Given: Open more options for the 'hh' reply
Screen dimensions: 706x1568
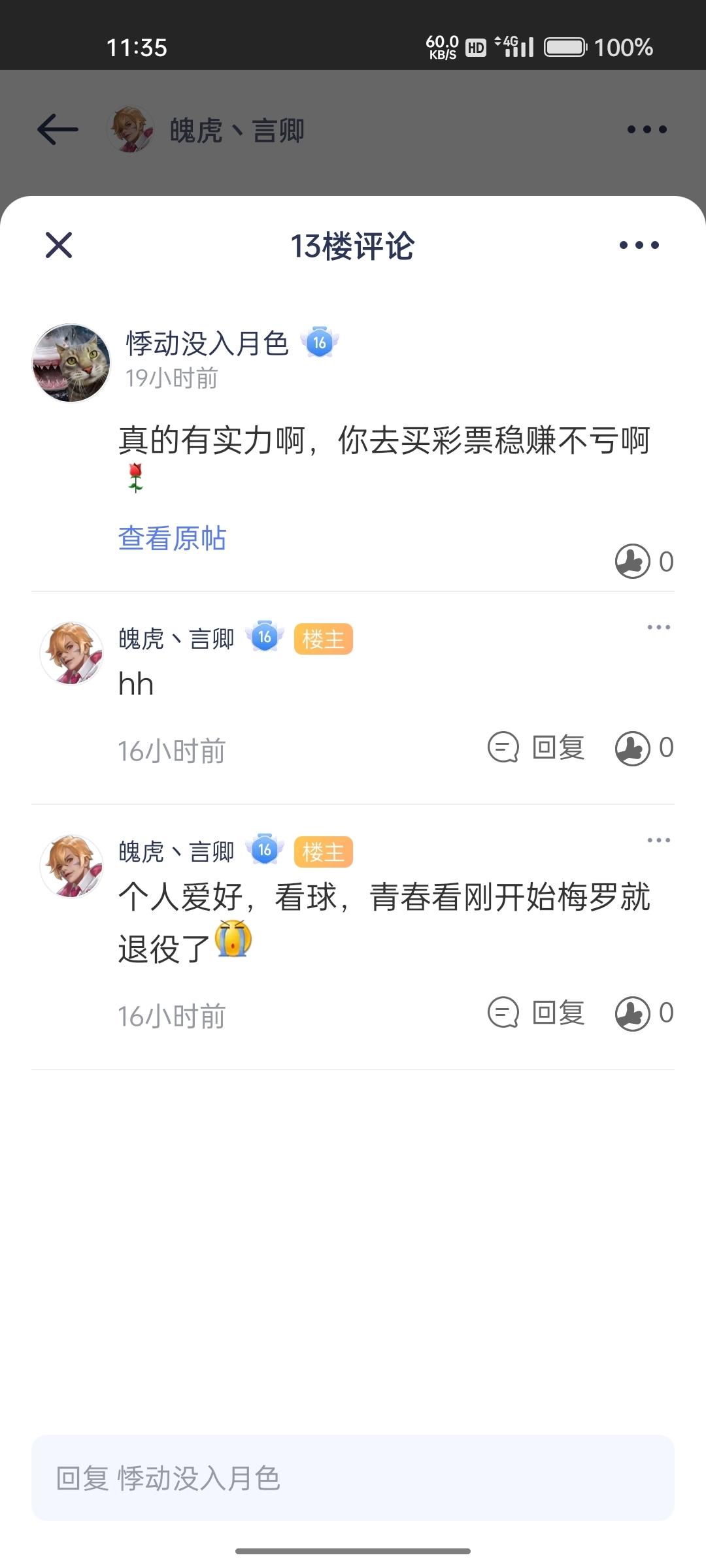Looking at the screenshot, I should click(658, 627).
